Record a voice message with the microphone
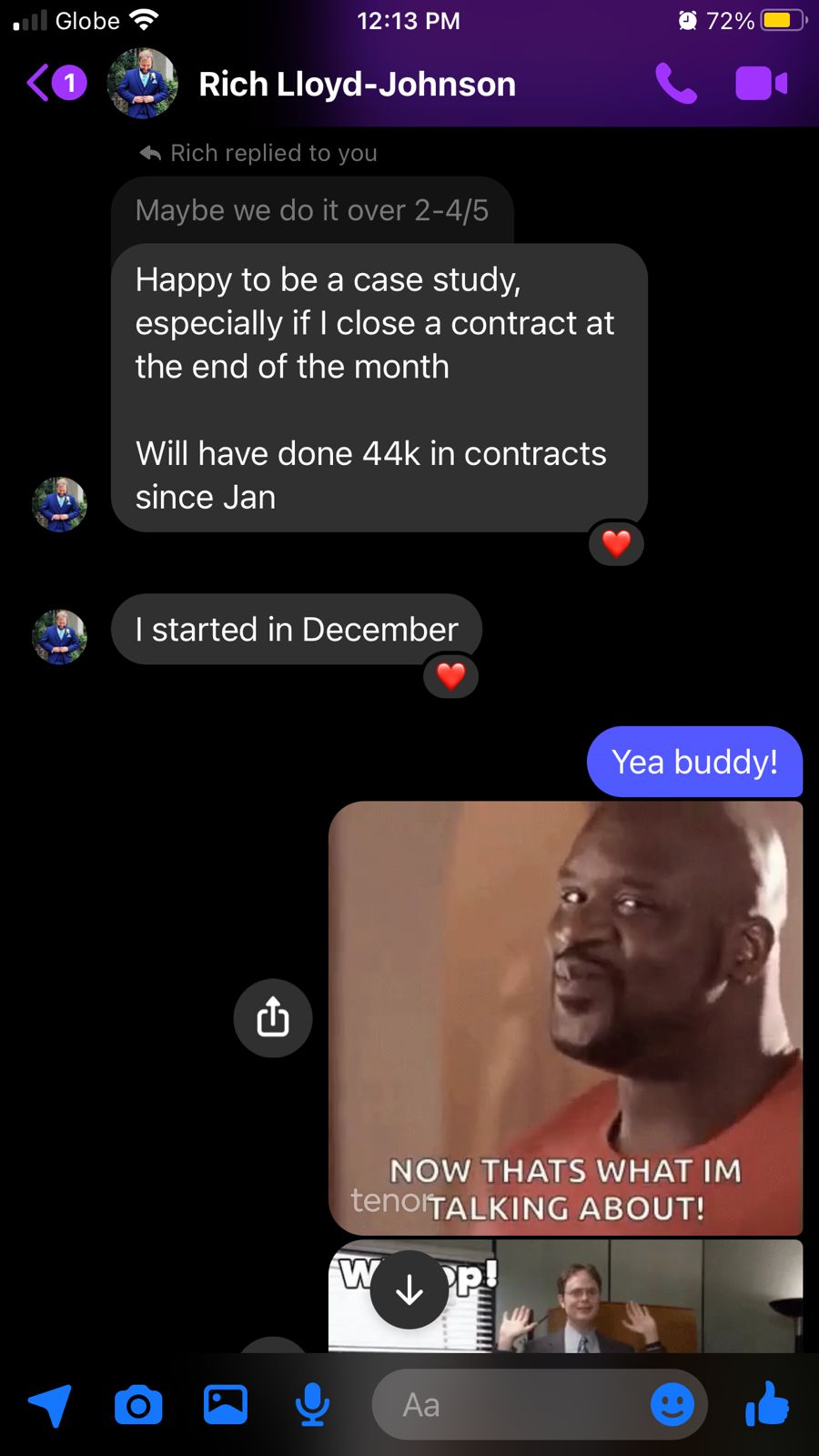Screen dimensions: 819x1456 [x=312, y=1405]
